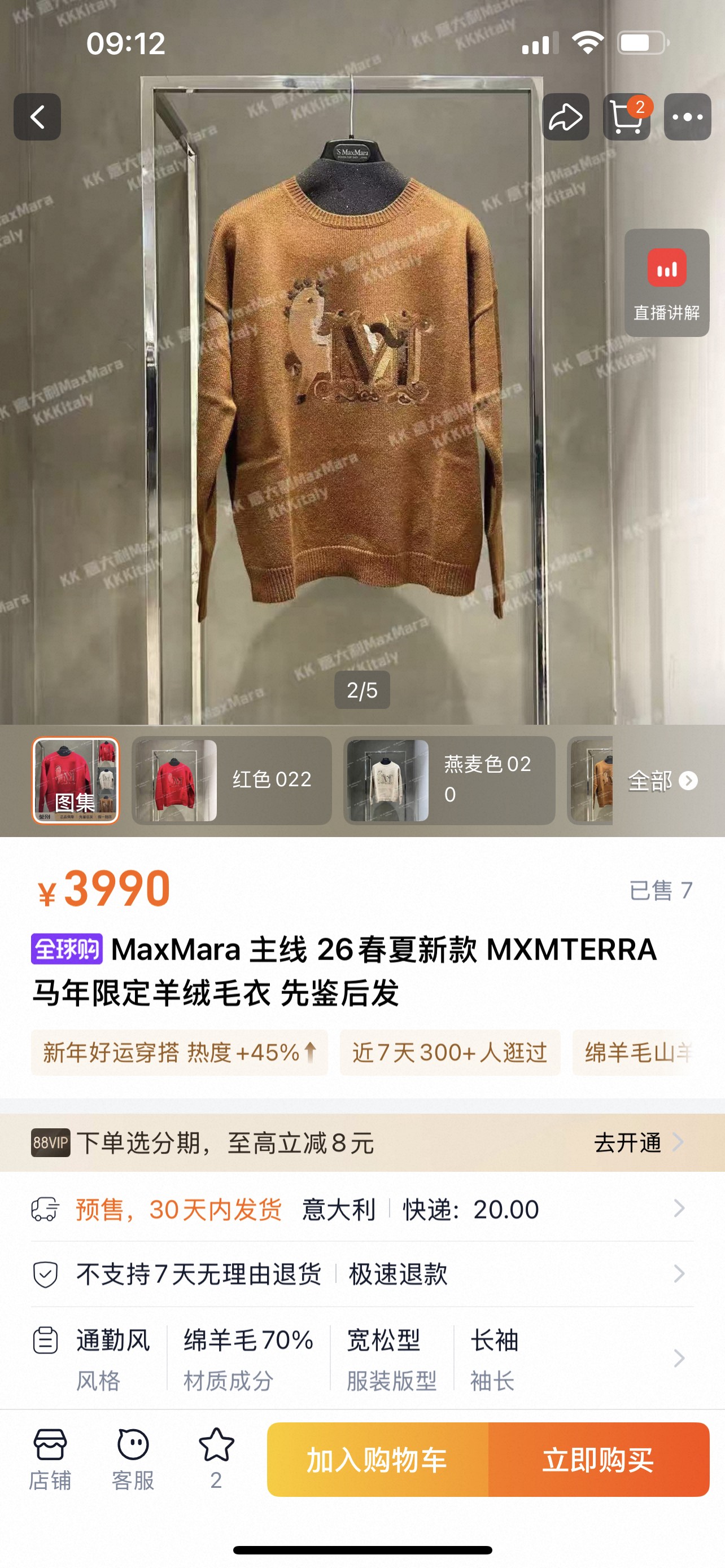Open the three-dot overflow menu

[687, 117]
